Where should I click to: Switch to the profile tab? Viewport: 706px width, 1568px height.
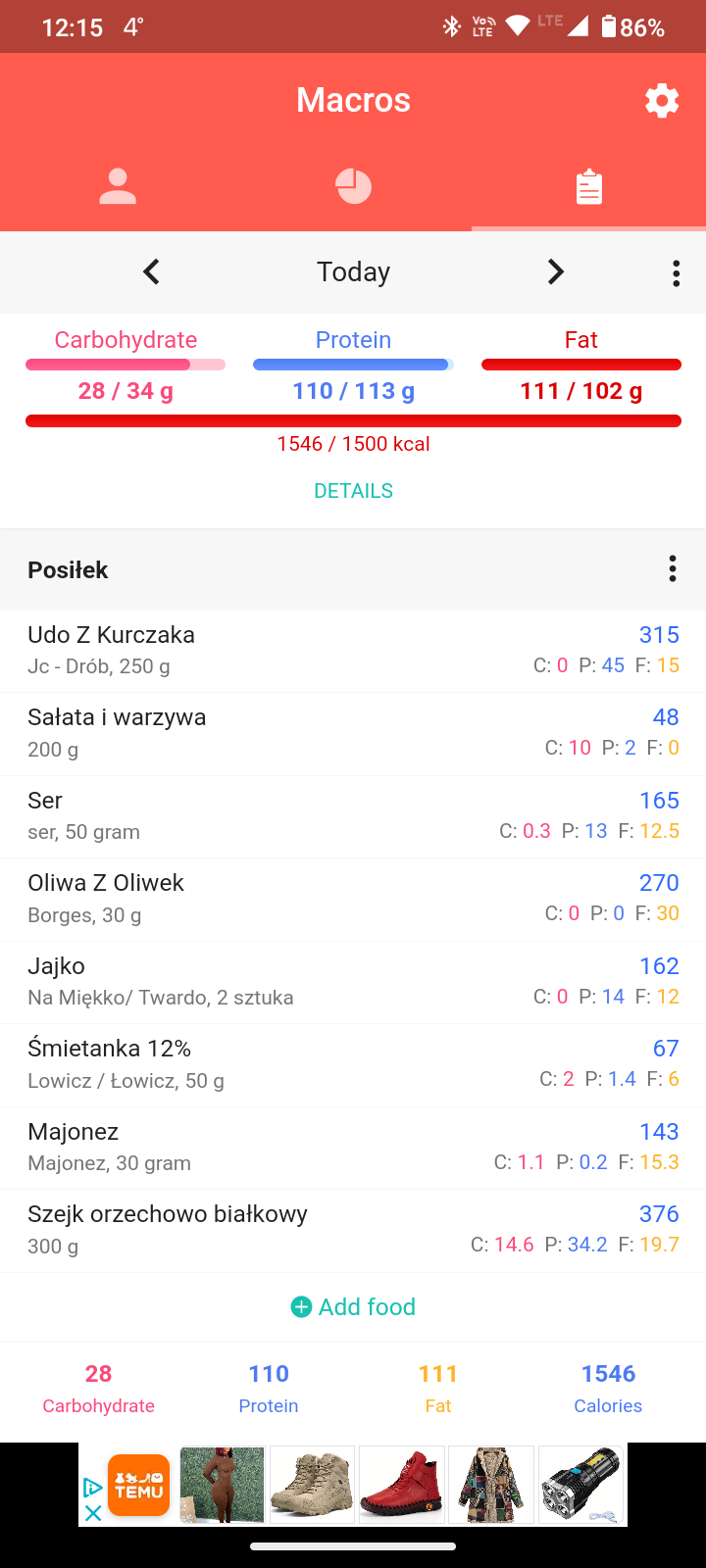(118, 186)
